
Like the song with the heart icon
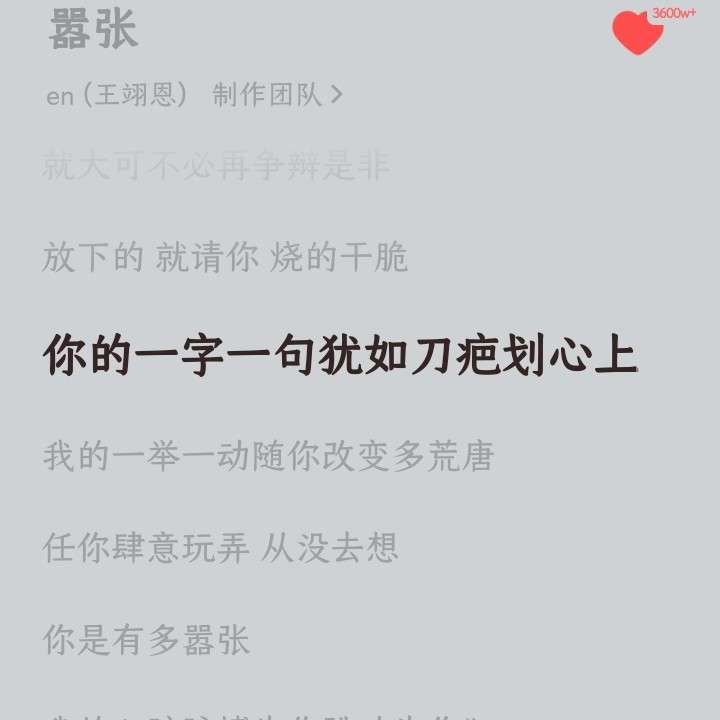(x=637, y=33)
